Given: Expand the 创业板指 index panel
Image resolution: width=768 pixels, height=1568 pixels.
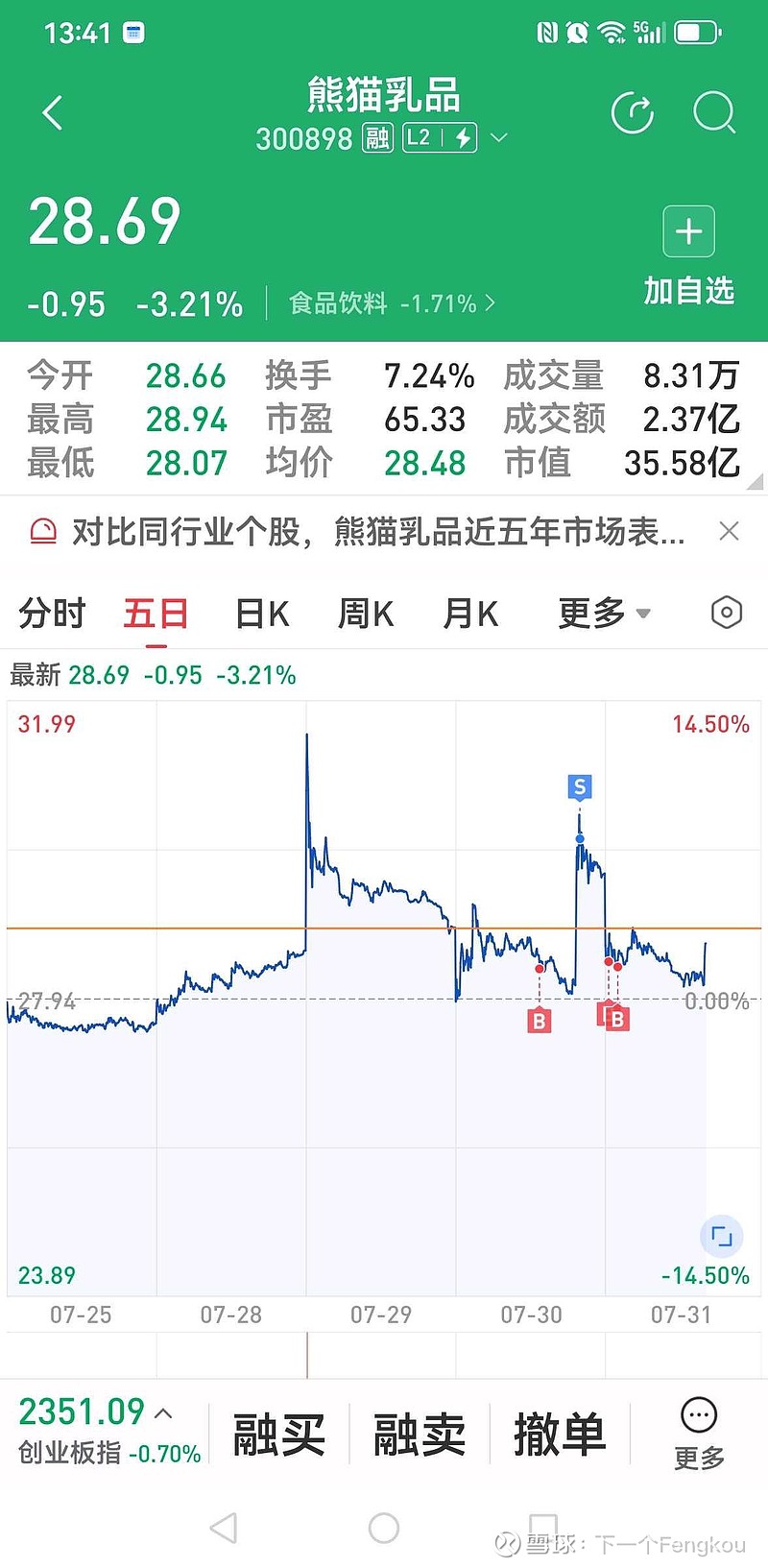Looking at the screenshot, I should pos(109,1431).
